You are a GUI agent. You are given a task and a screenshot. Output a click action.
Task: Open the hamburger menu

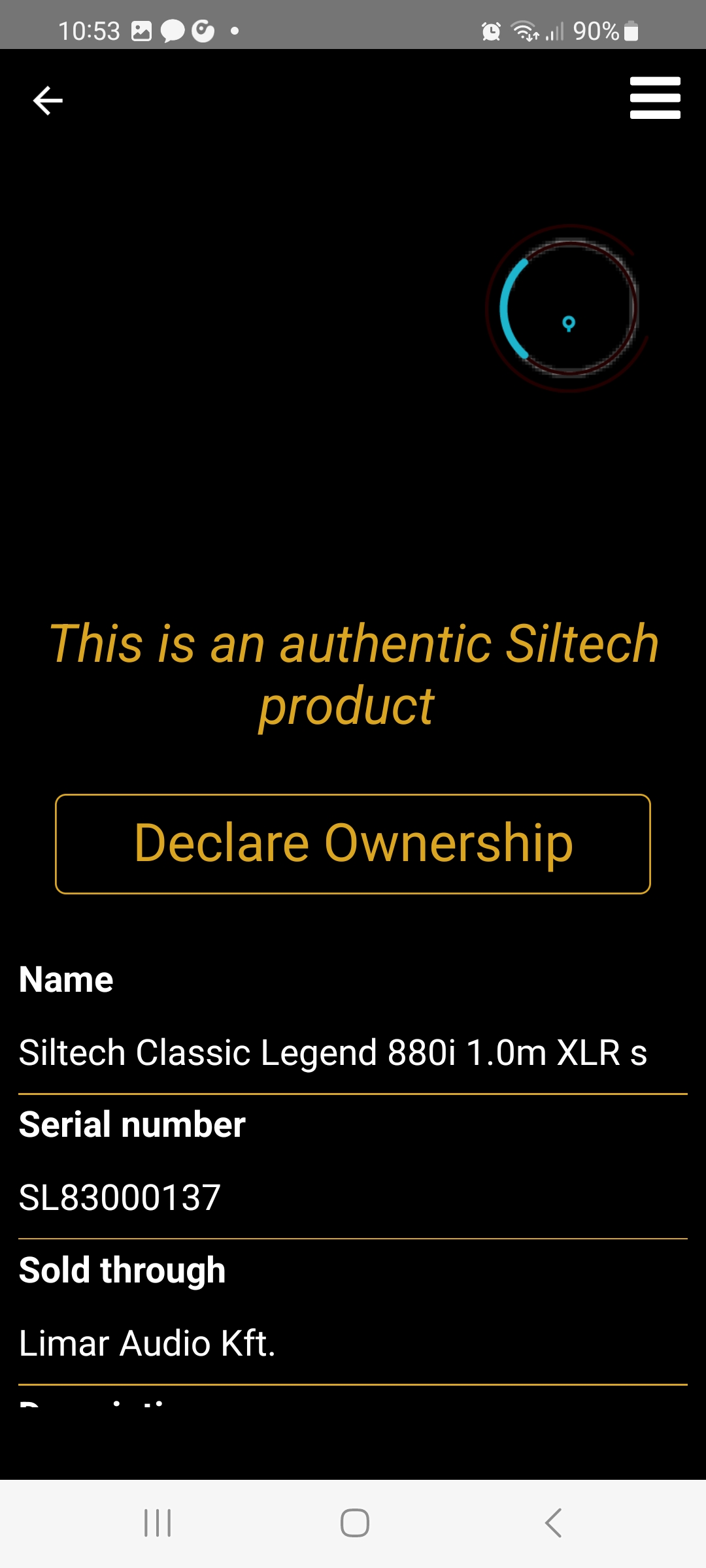[654, 98]
